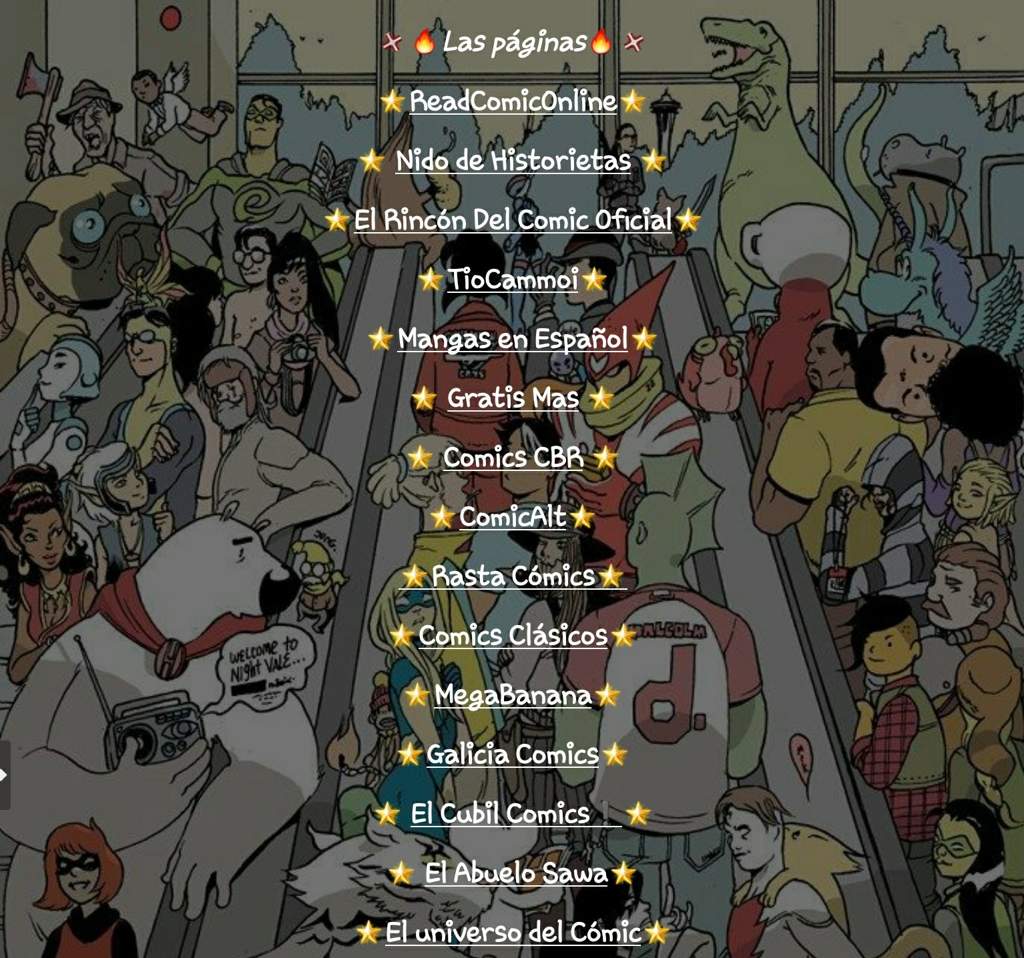The width and height of the screenshot is (1024, 958).
Task: Visit El universo del Cómic
Action: click(512, 933)
